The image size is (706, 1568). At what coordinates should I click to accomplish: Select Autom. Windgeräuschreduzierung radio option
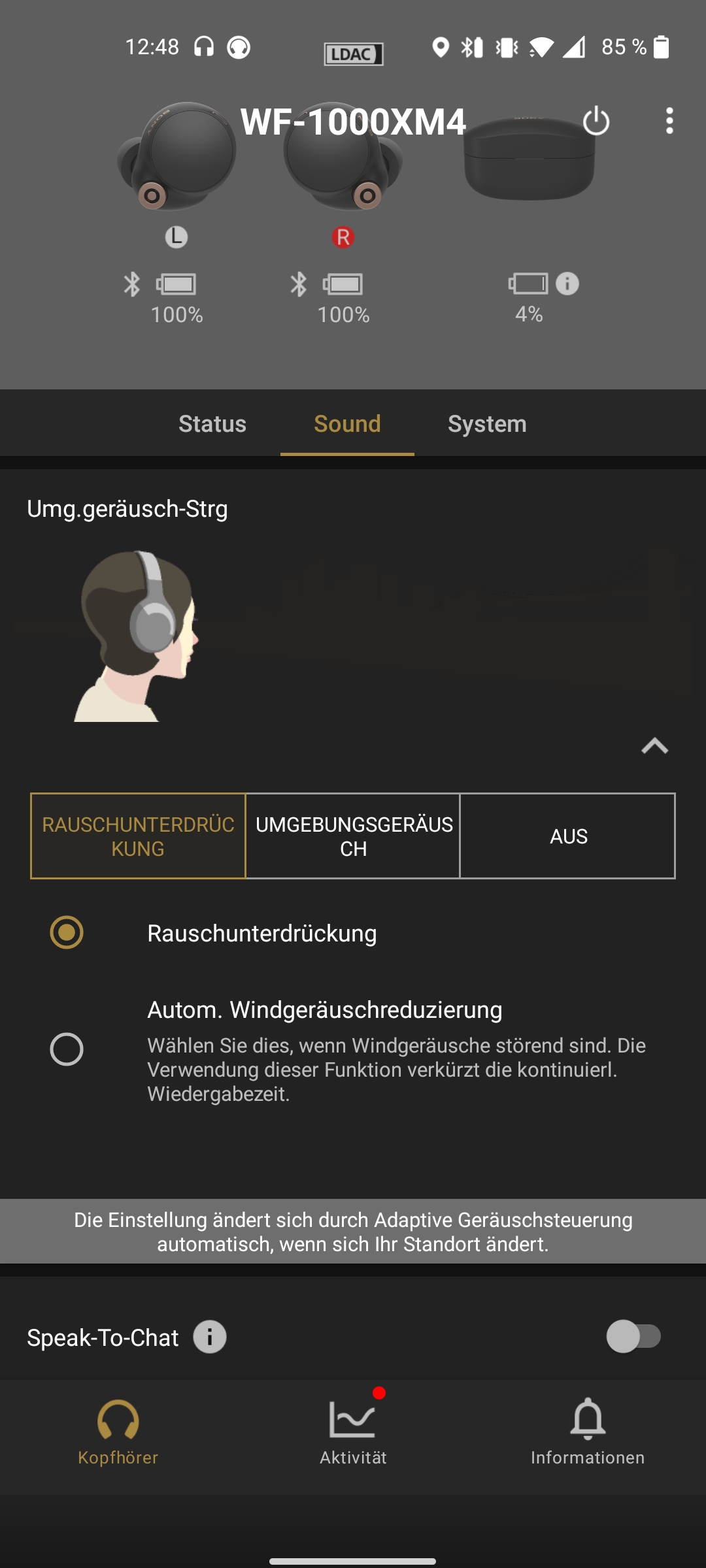click(x=67, y=1049)
